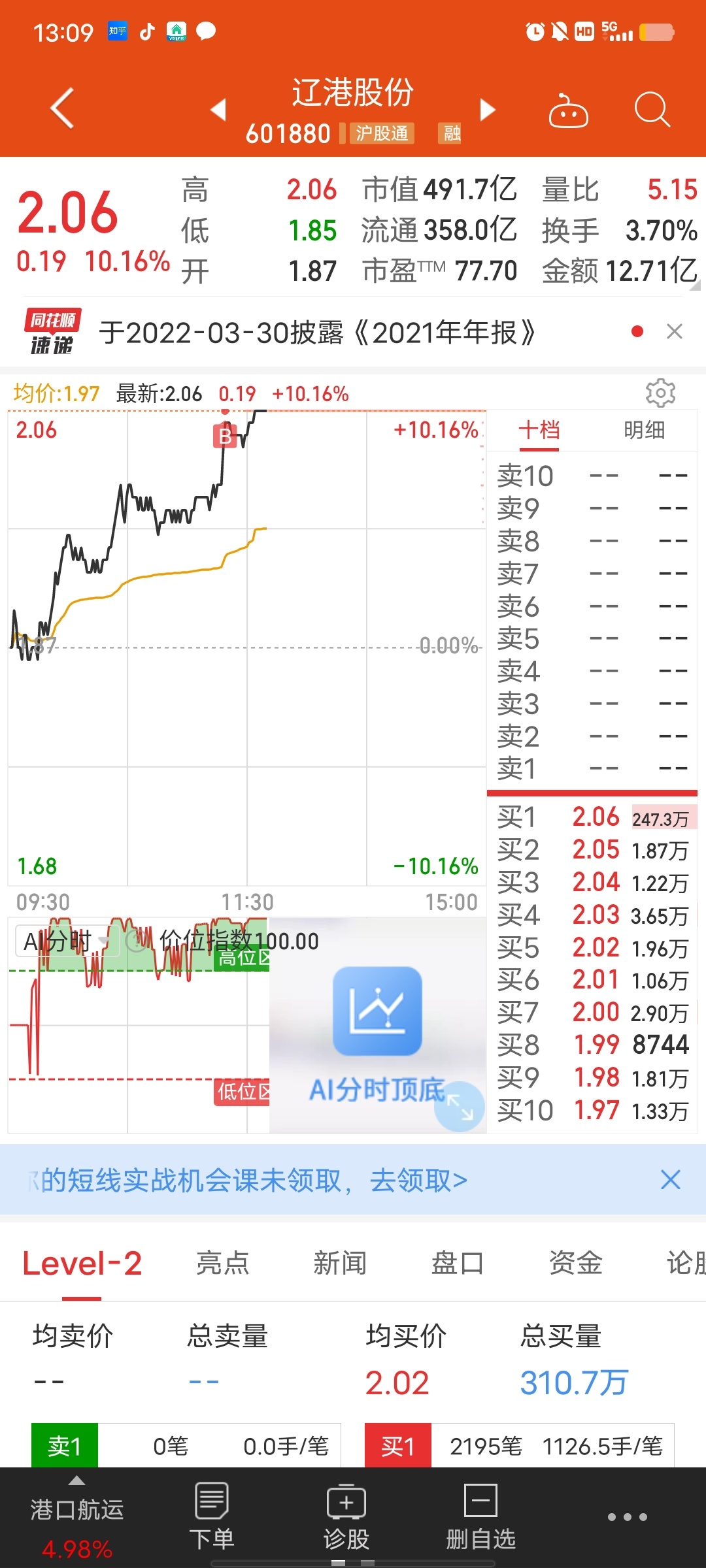706x1568 pixels.
Task: Open the 新闻 tab
Action: (340, 1263)
